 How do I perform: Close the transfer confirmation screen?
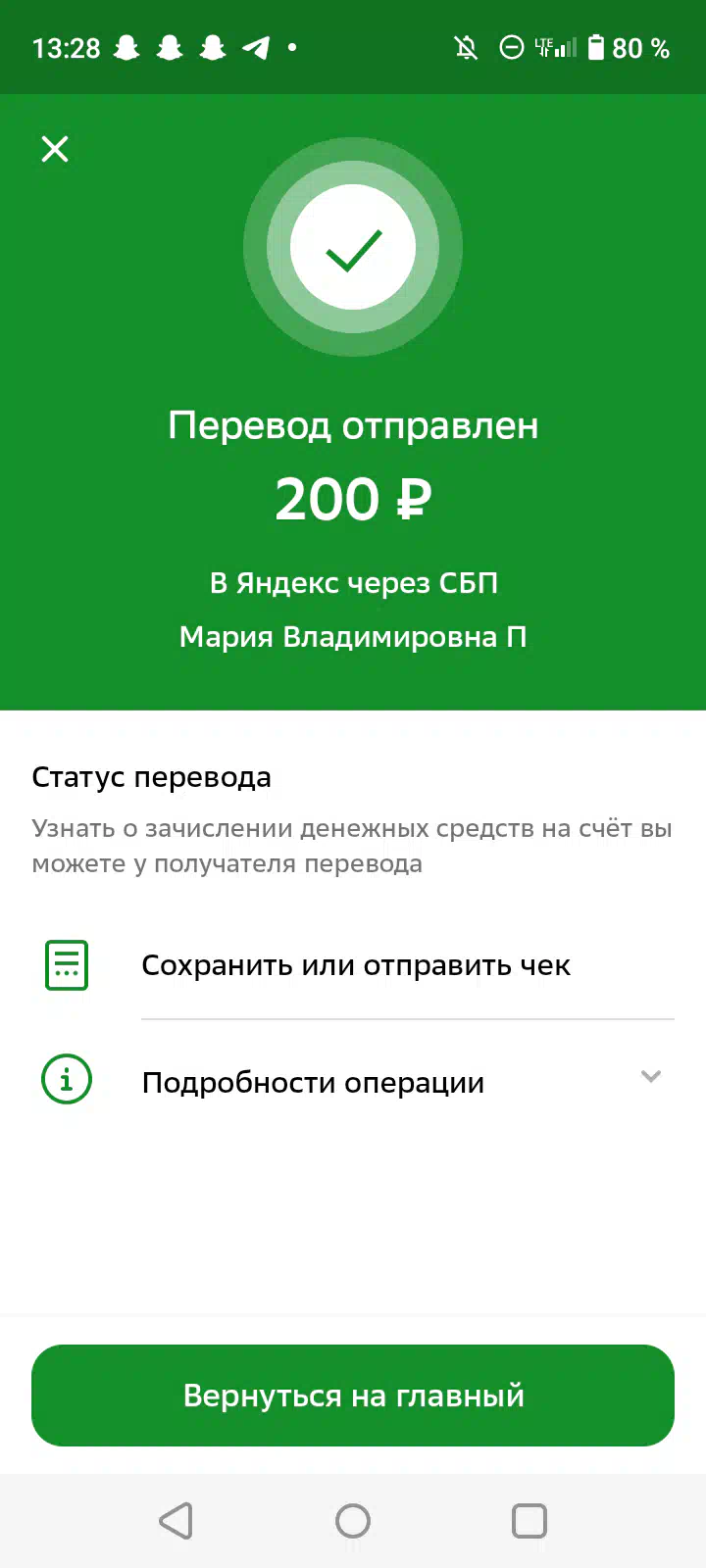(x=55, y=149)
